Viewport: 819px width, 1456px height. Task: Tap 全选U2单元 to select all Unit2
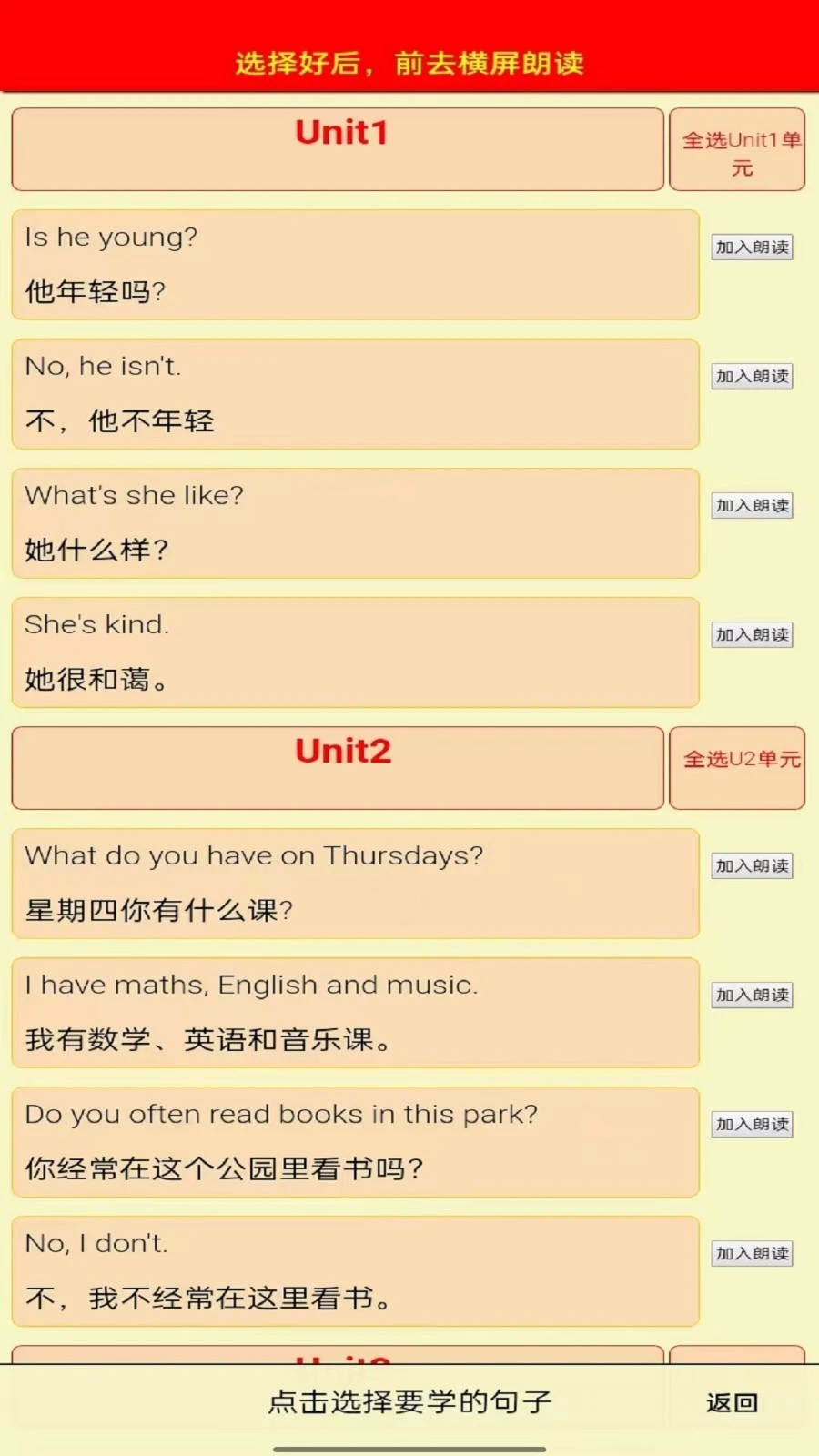pos(737,767)
